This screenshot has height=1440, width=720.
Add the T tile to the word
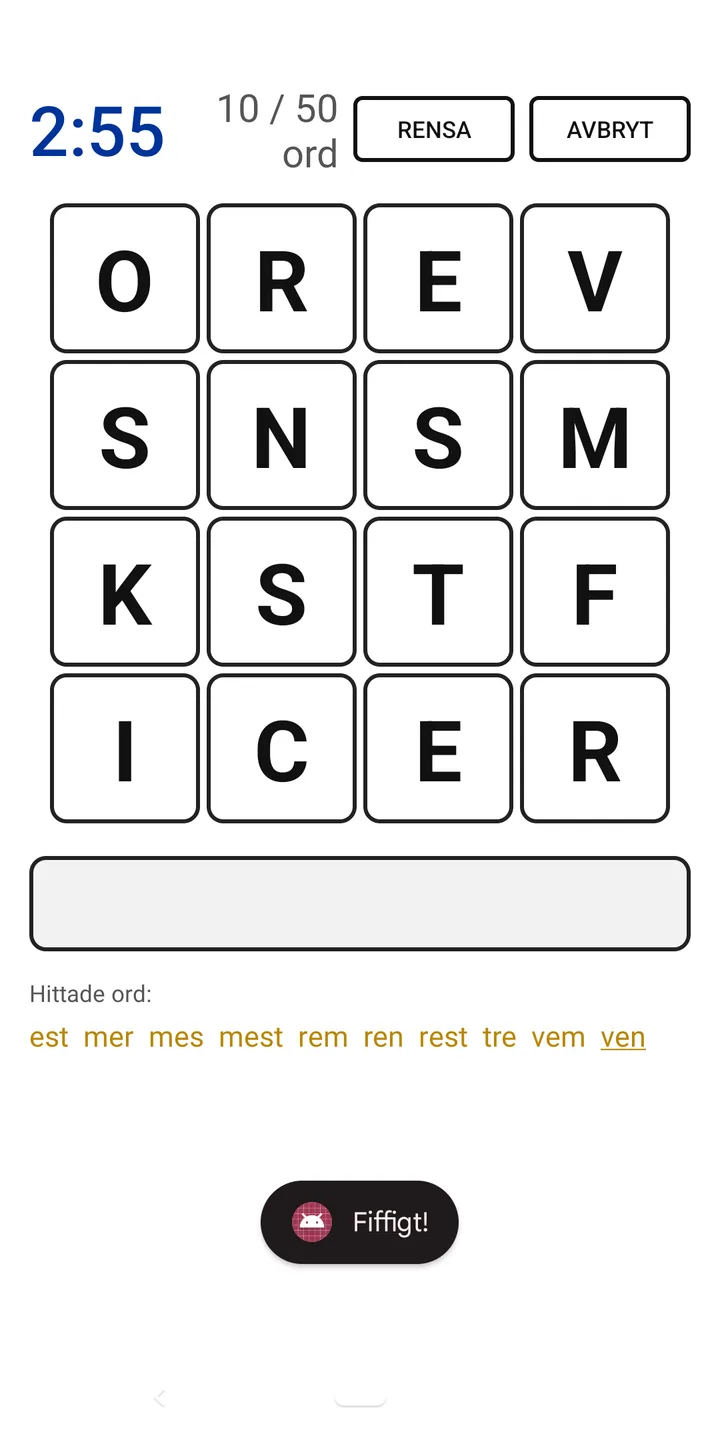[x=439, y=592]
